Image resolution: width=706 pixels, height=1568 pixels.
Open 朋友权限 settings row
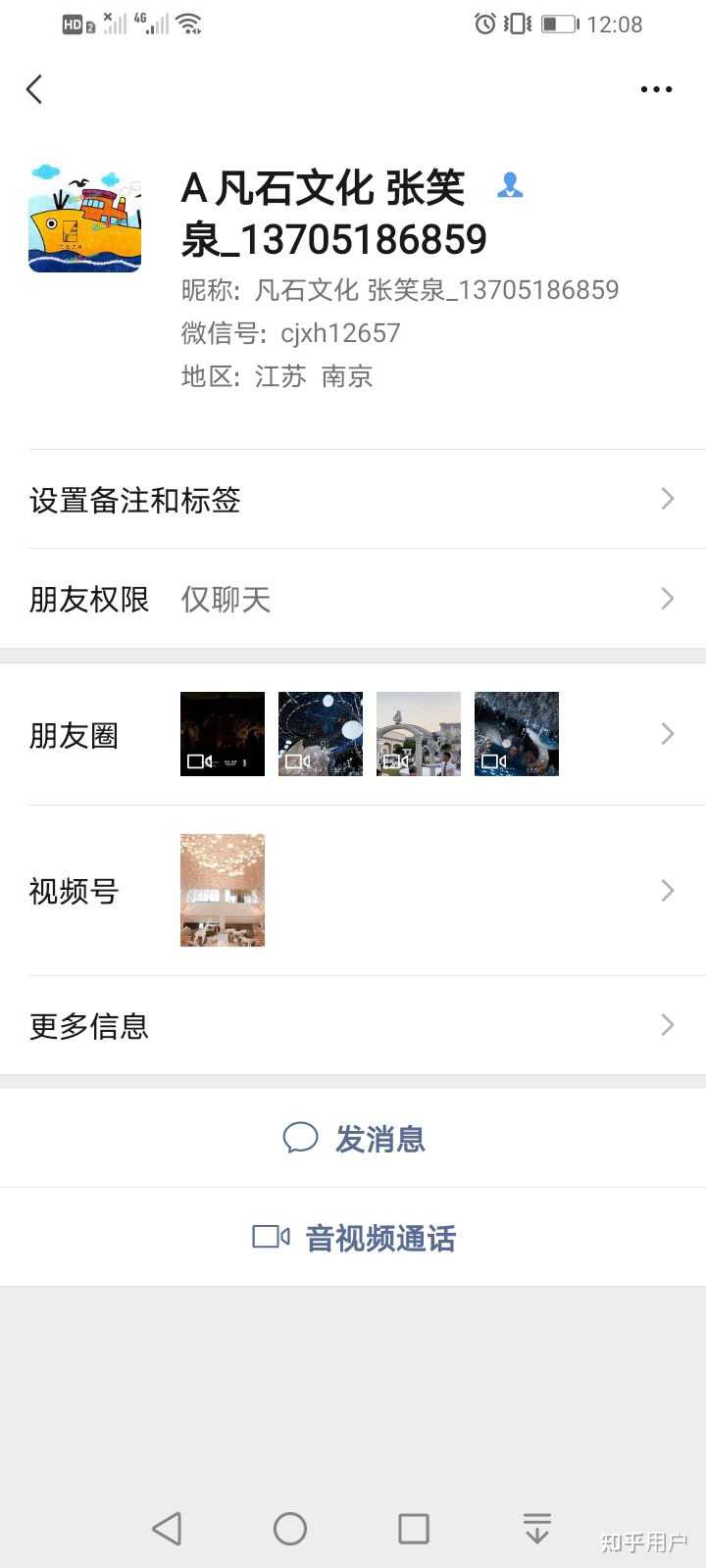click(353, 599)
